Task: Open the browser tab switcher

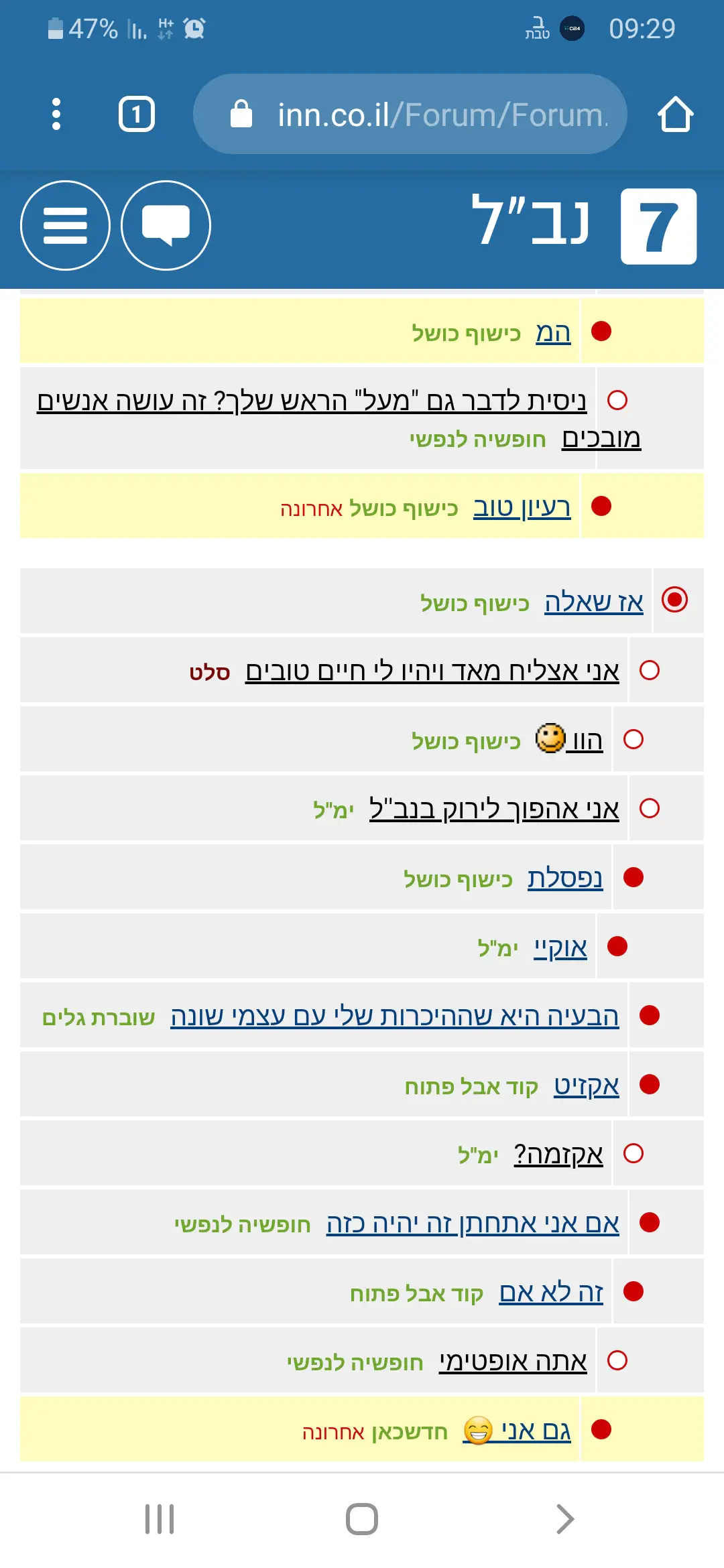Action: pos(137,114)
